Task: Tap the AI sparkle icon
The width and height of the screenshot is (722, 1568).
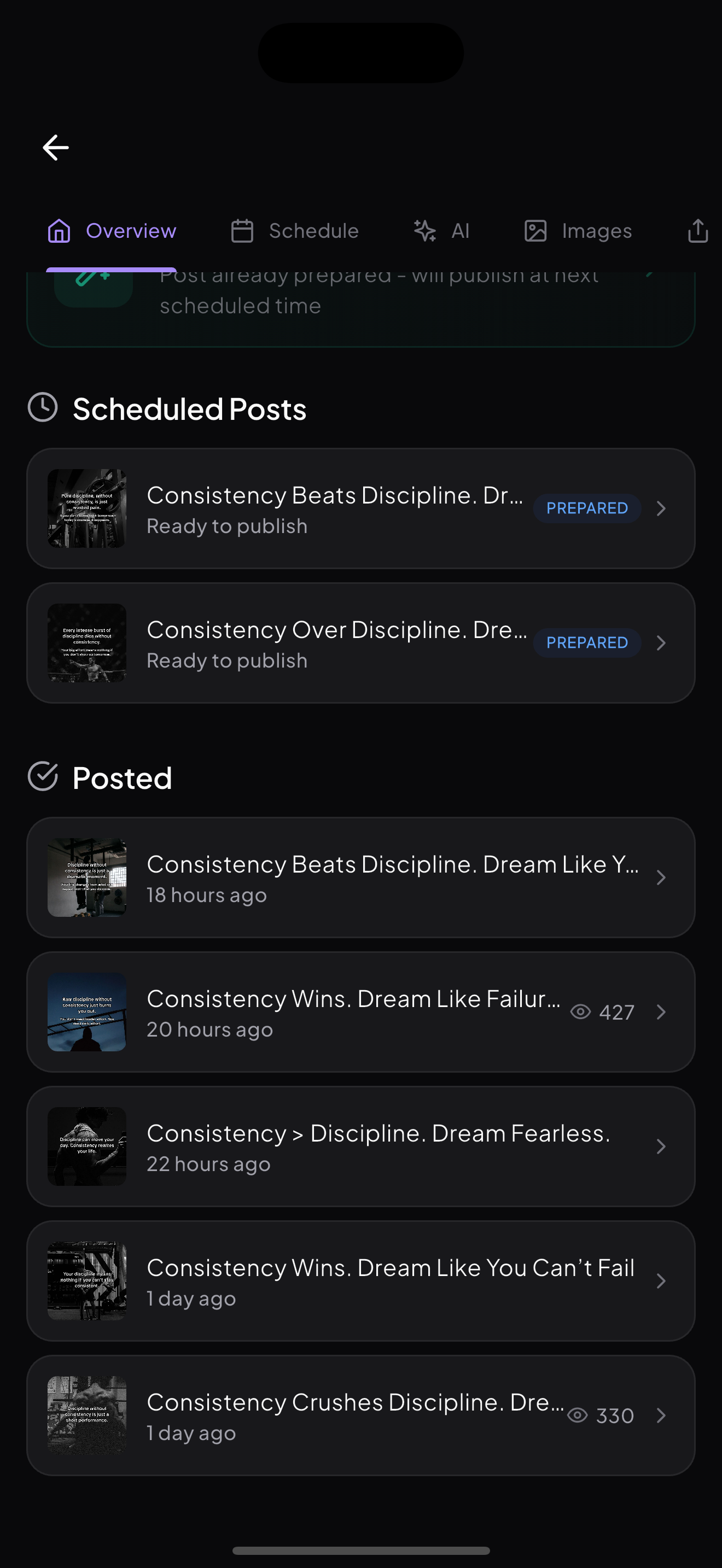Action: click(x=424, y=231)
